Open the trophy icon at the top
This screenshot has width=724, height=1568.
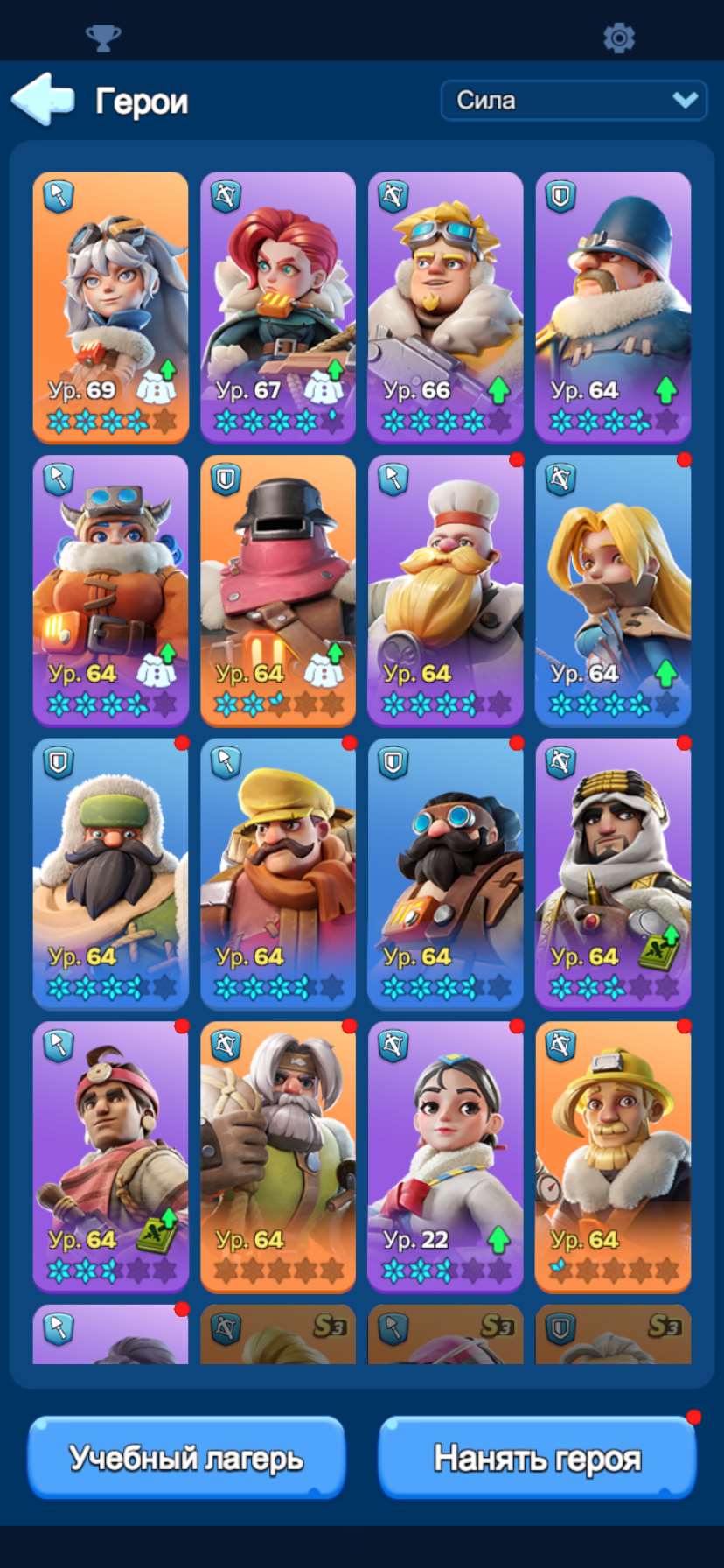[x=103, y=38]
